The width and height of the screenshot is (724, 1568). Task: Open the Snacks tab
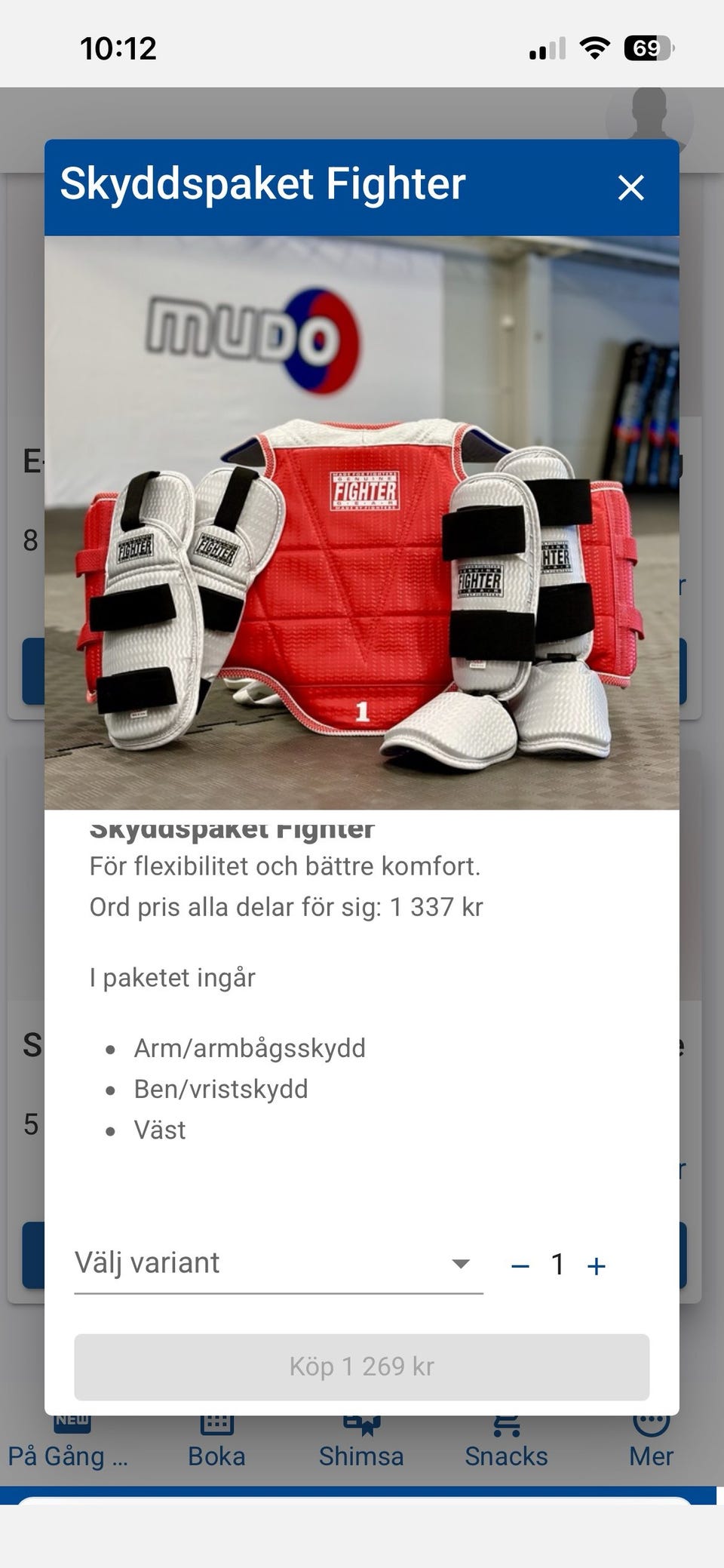click(x=506, y=1443)
